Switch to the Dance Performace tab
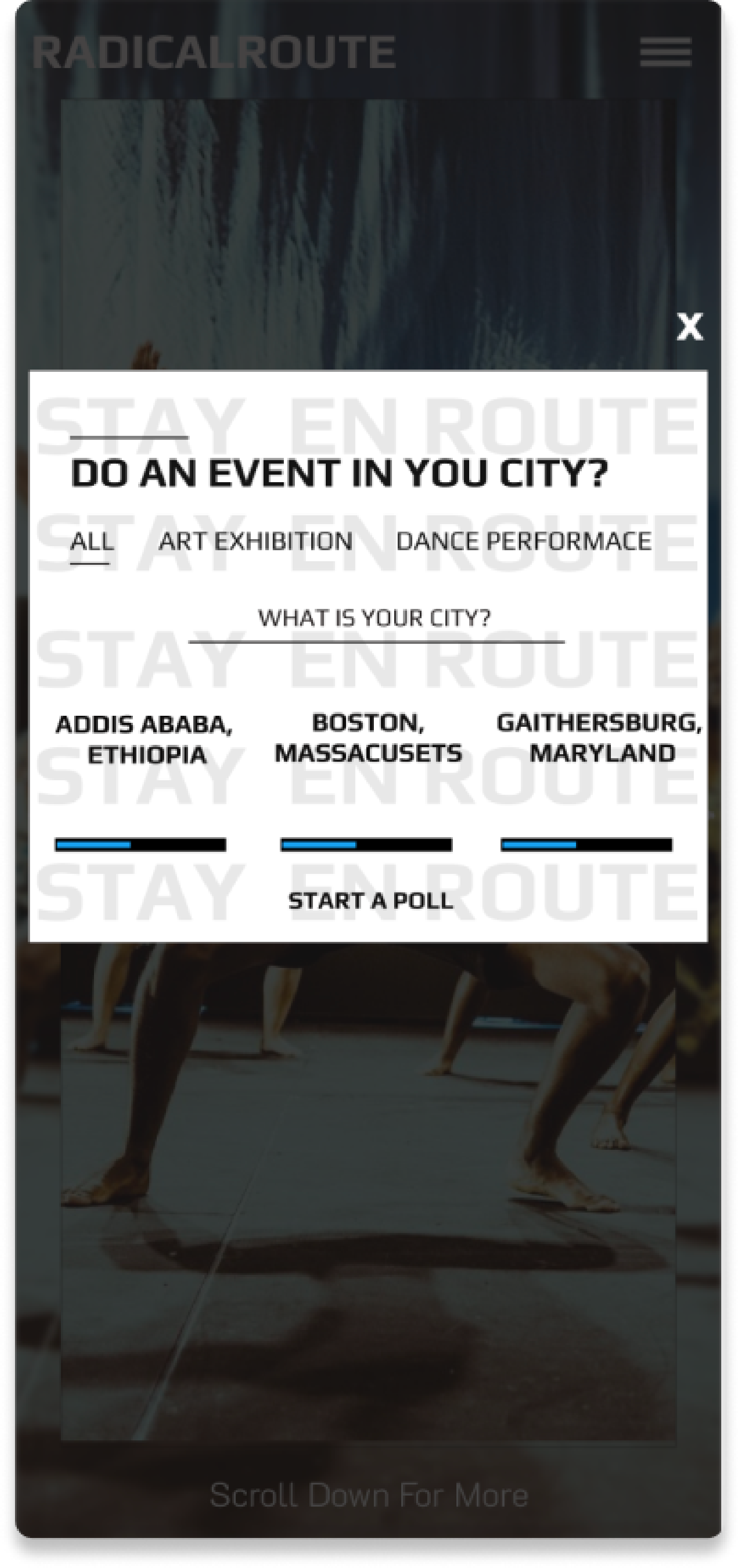Image resolution: width=738 pixels, height=1568 pixels. (523, 541)
